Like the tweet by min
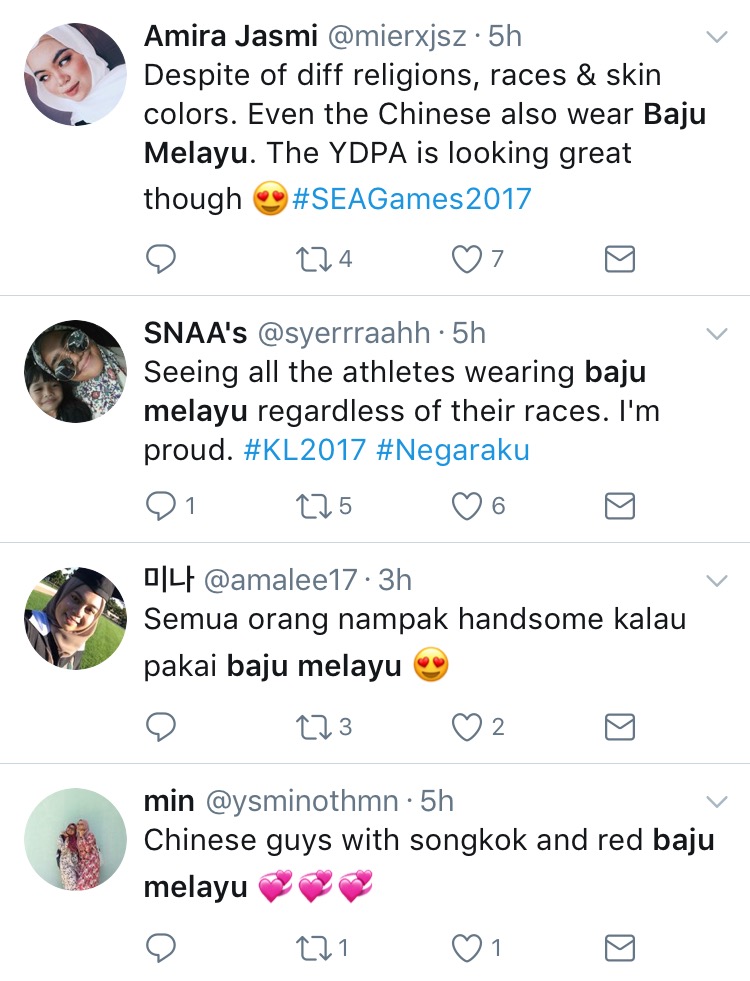The width and height of the screenshot is (750, 981). click(x=467, y=947)
